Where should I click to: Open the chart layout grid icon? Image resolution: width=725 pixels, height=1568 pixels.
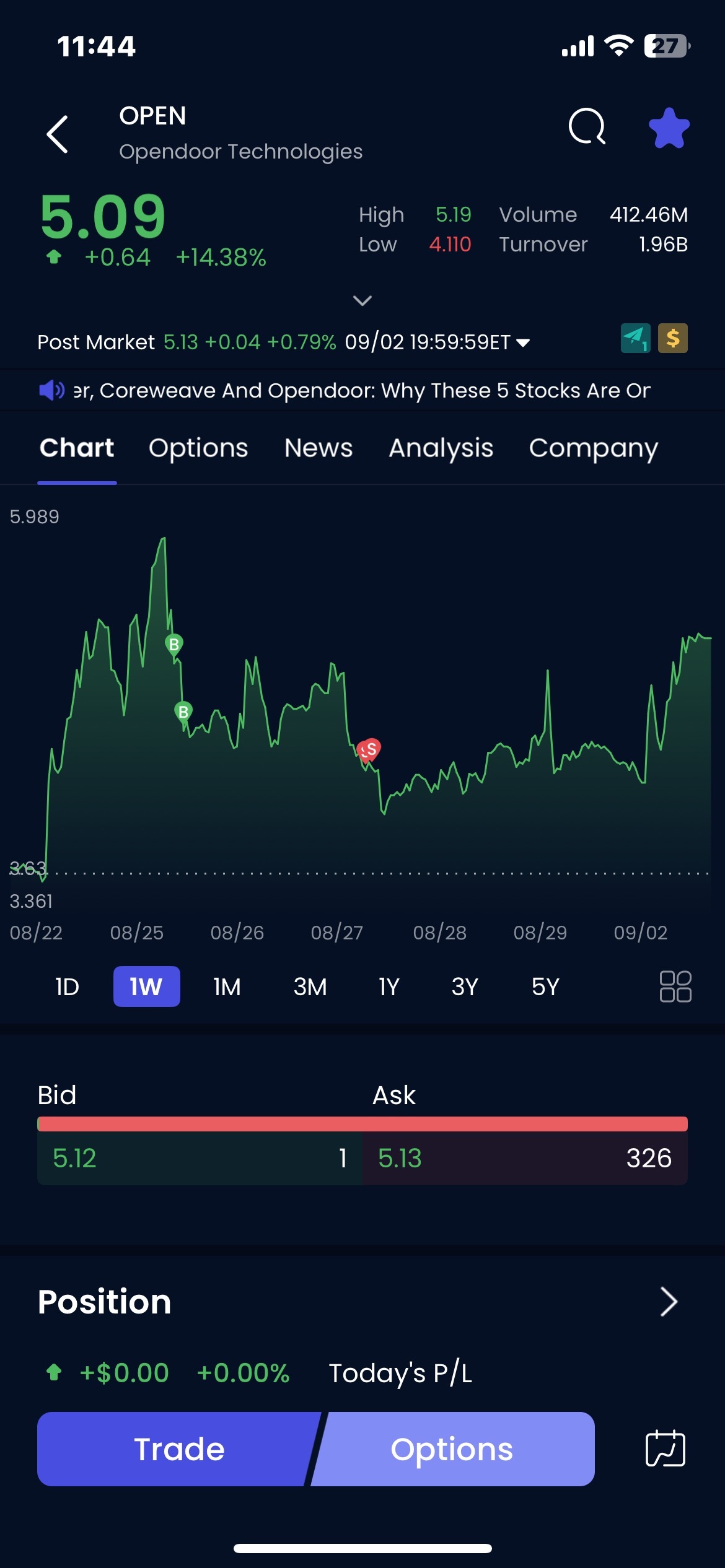675,986
